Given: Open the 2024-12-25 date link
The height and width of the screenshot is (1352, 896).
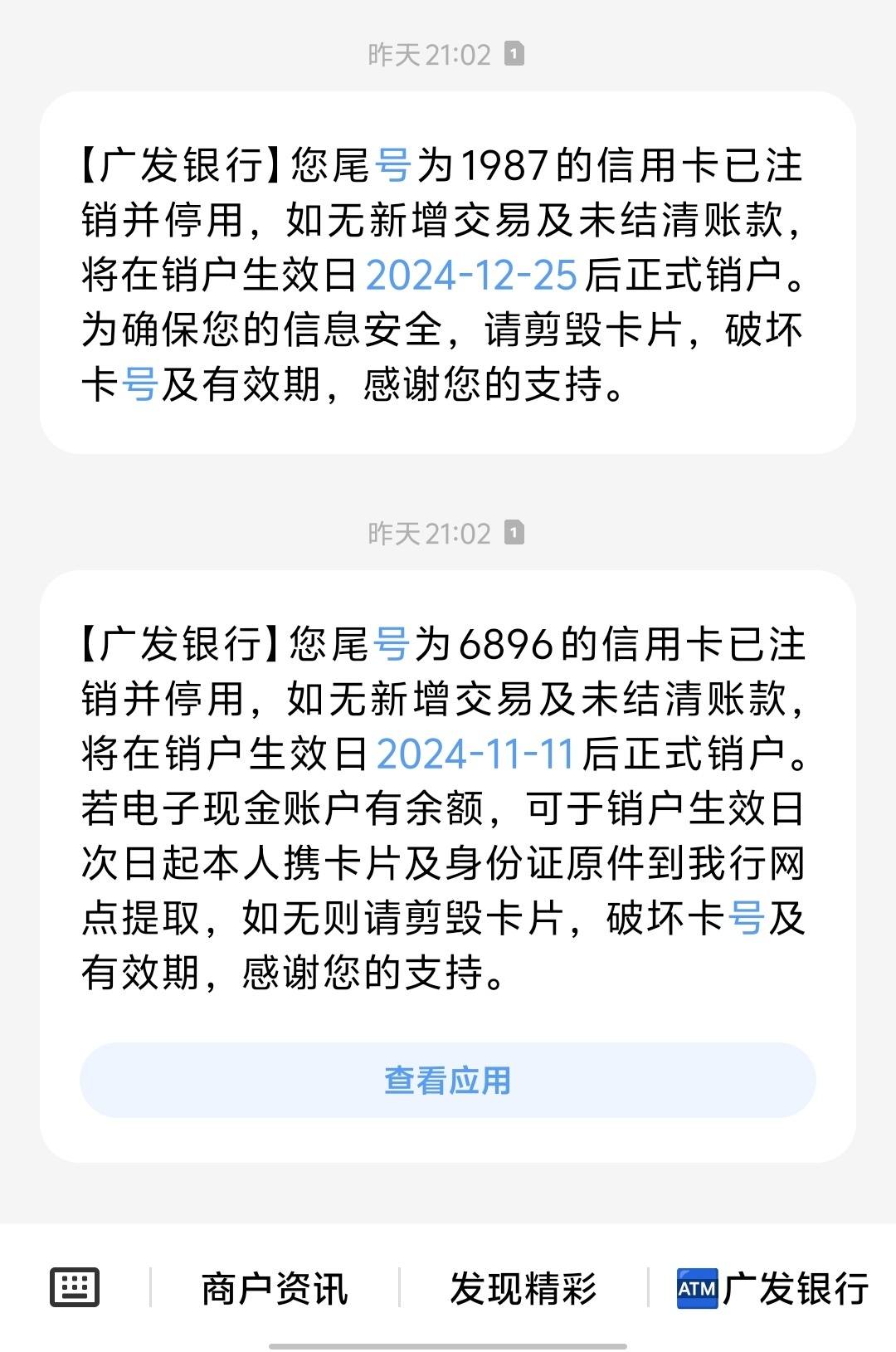Looking at the screenshot, I should pyautogui.click(x=474, y=276).
